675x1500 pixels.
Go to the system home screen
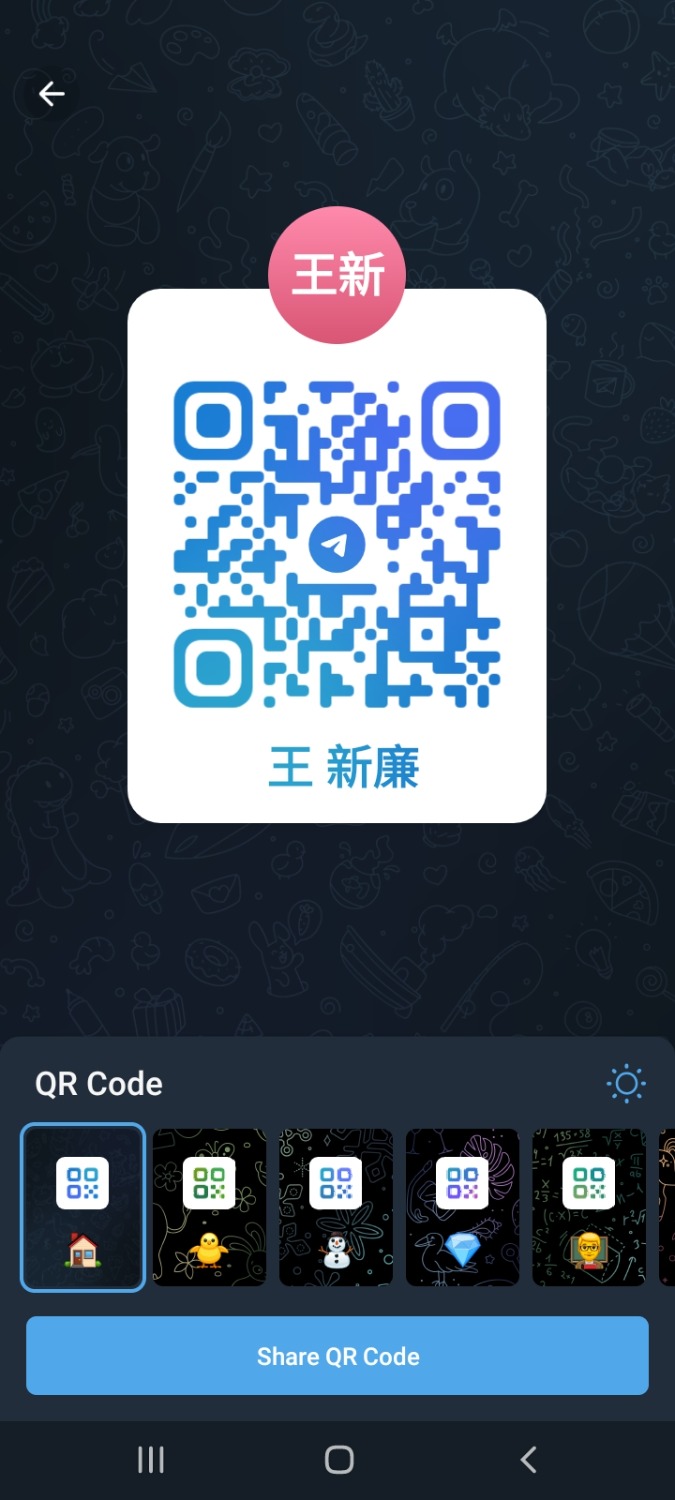coord(339,1460)
